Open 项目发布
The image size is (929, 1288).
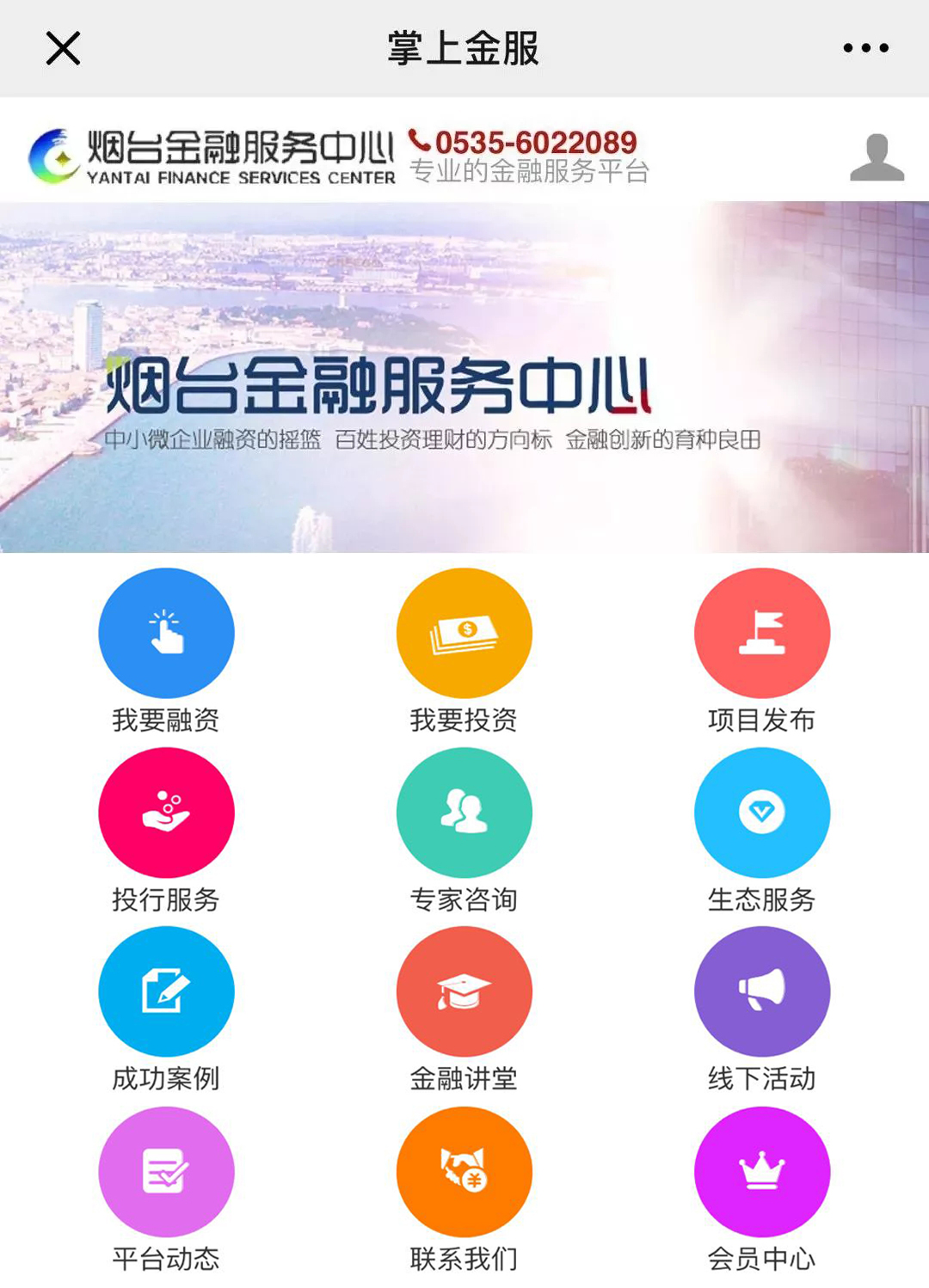coord(761,634)
